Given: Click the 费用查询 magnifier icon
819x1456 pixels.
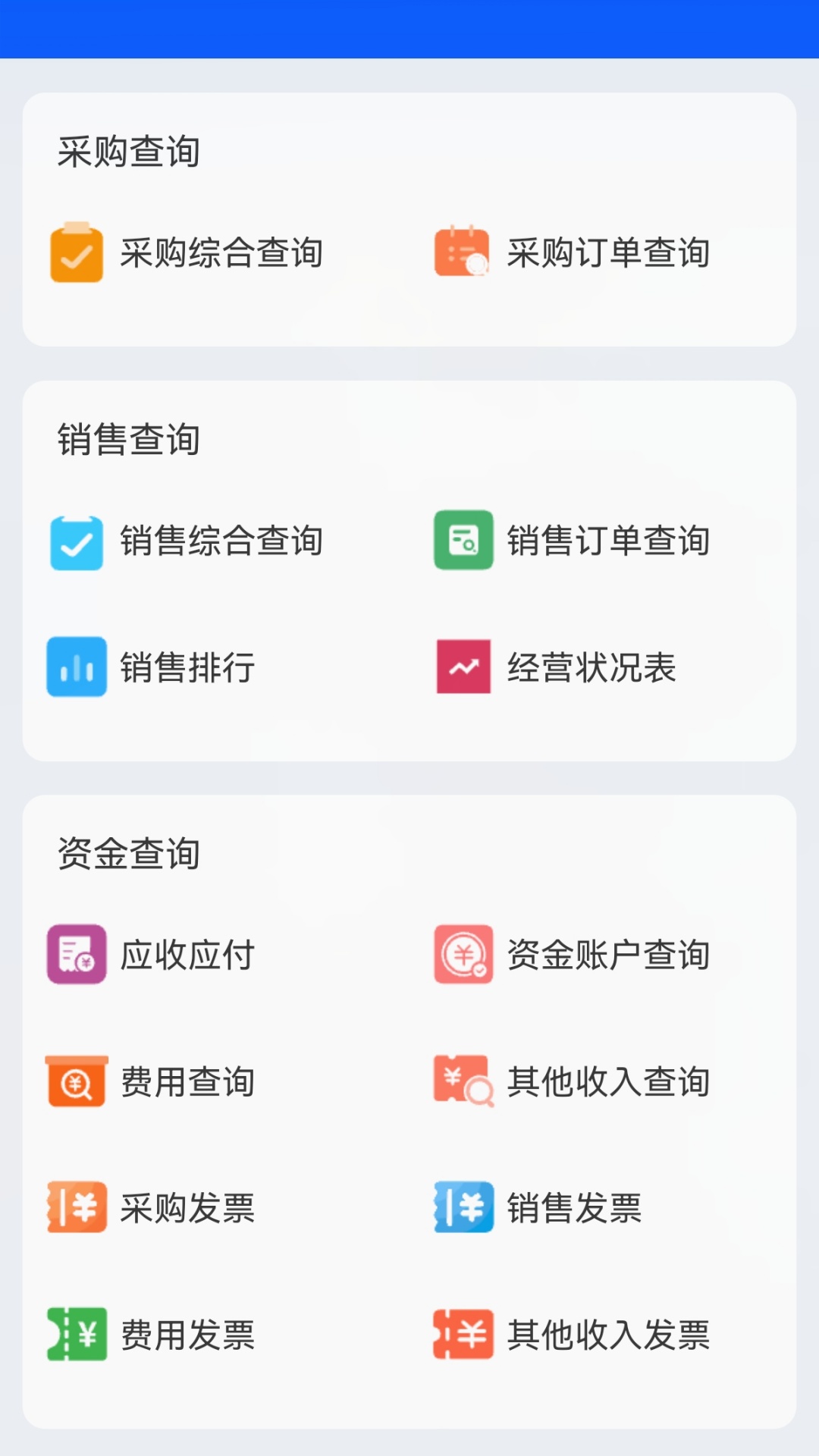Looking at the screenshot, I should click(75, 1082).
